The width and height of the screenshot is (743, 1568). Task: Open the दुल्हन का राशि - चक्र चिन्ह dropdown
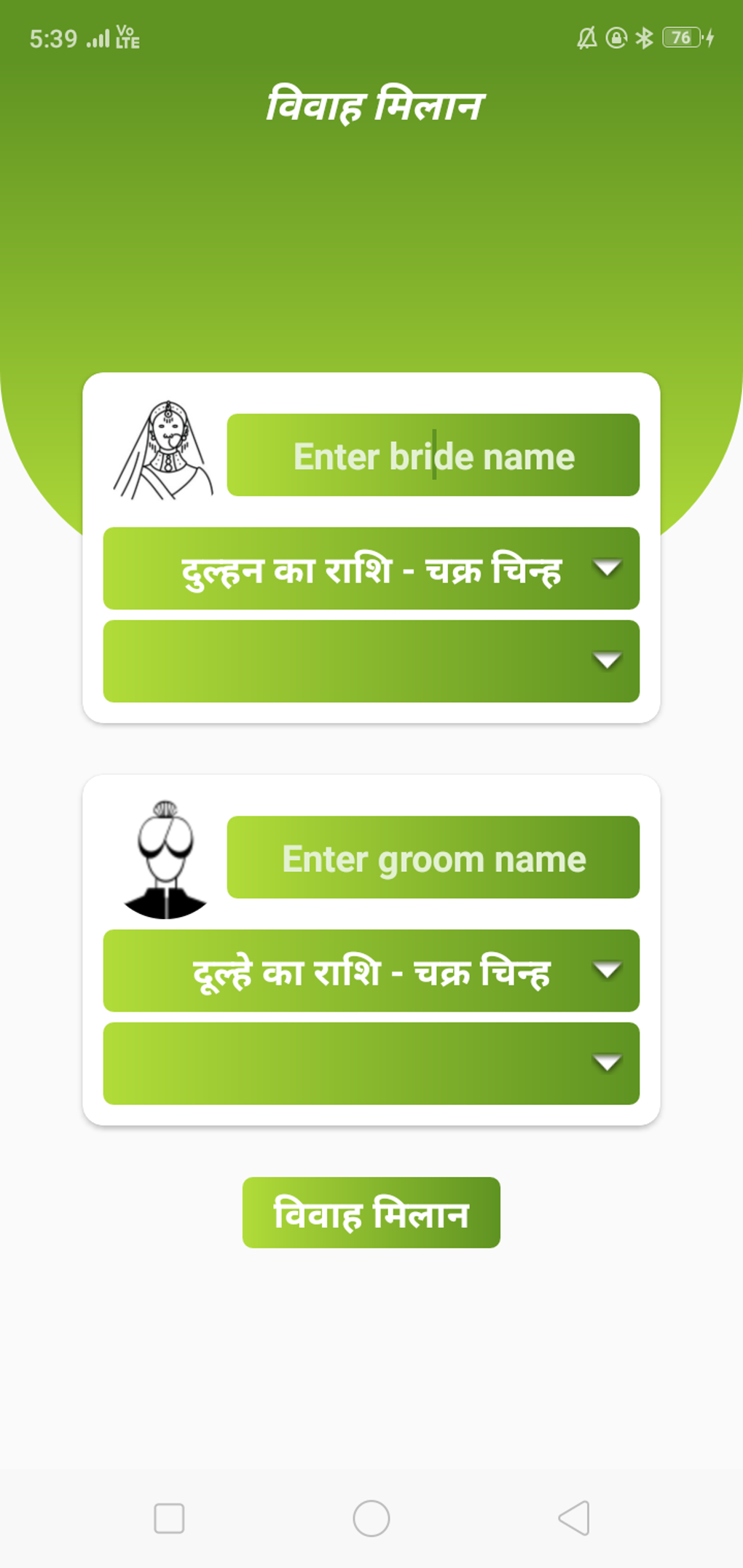[371, 569]
